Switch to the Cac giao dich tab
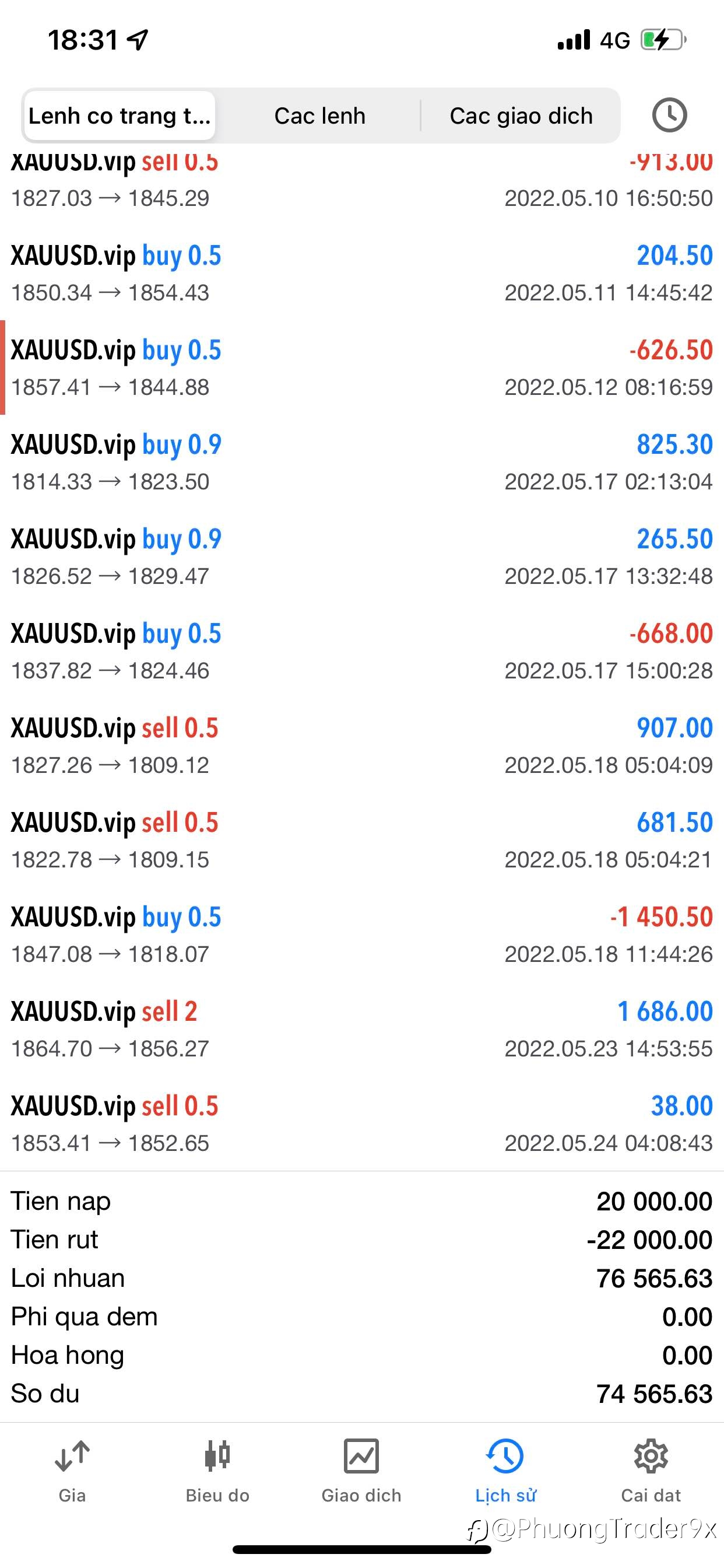 [521, 116]
